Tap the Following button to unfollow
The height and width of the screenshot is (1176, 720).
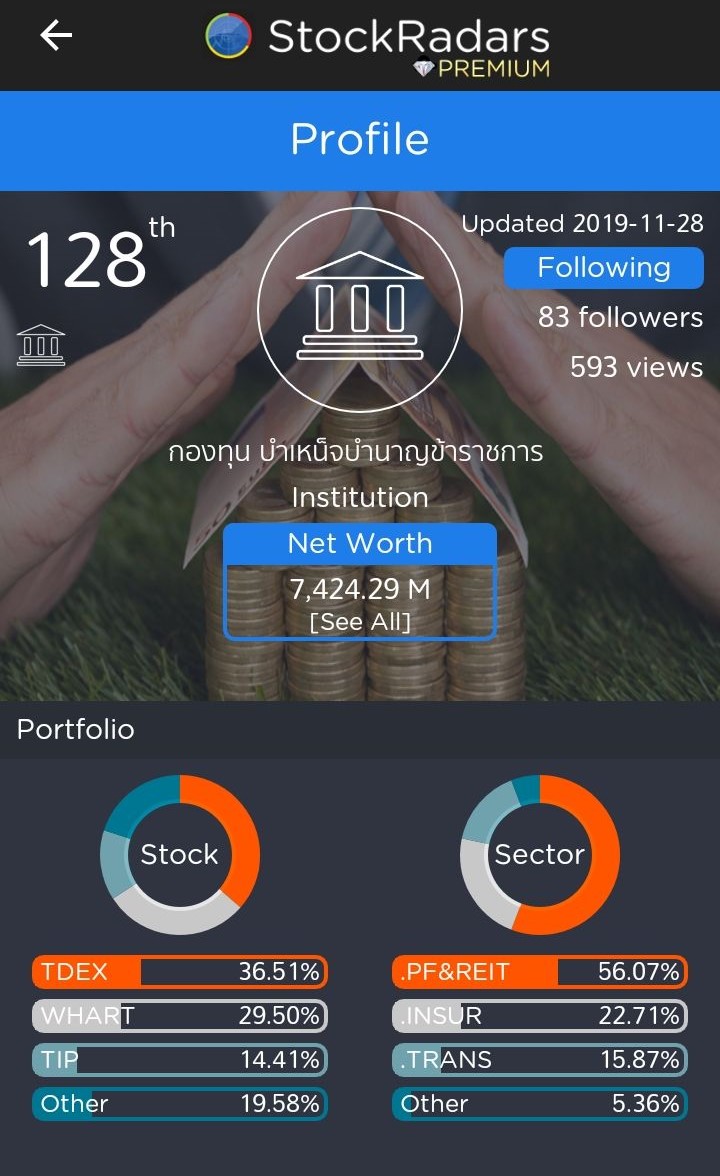tap(603, 268)
